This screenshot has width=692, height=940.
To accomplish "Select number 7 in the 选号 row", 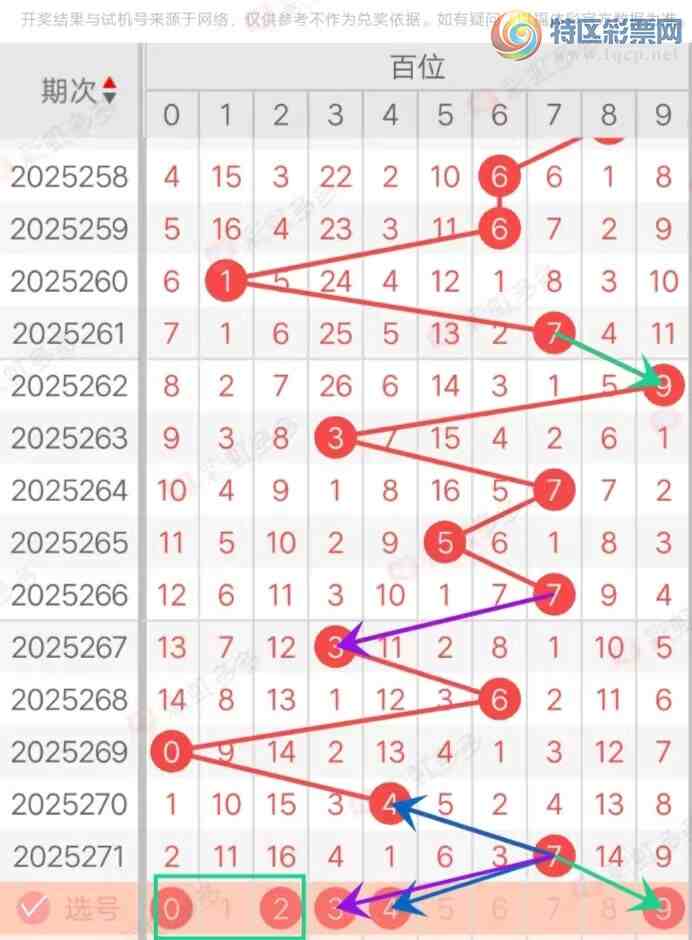I will pyautogui.click(x=554, y=909).
